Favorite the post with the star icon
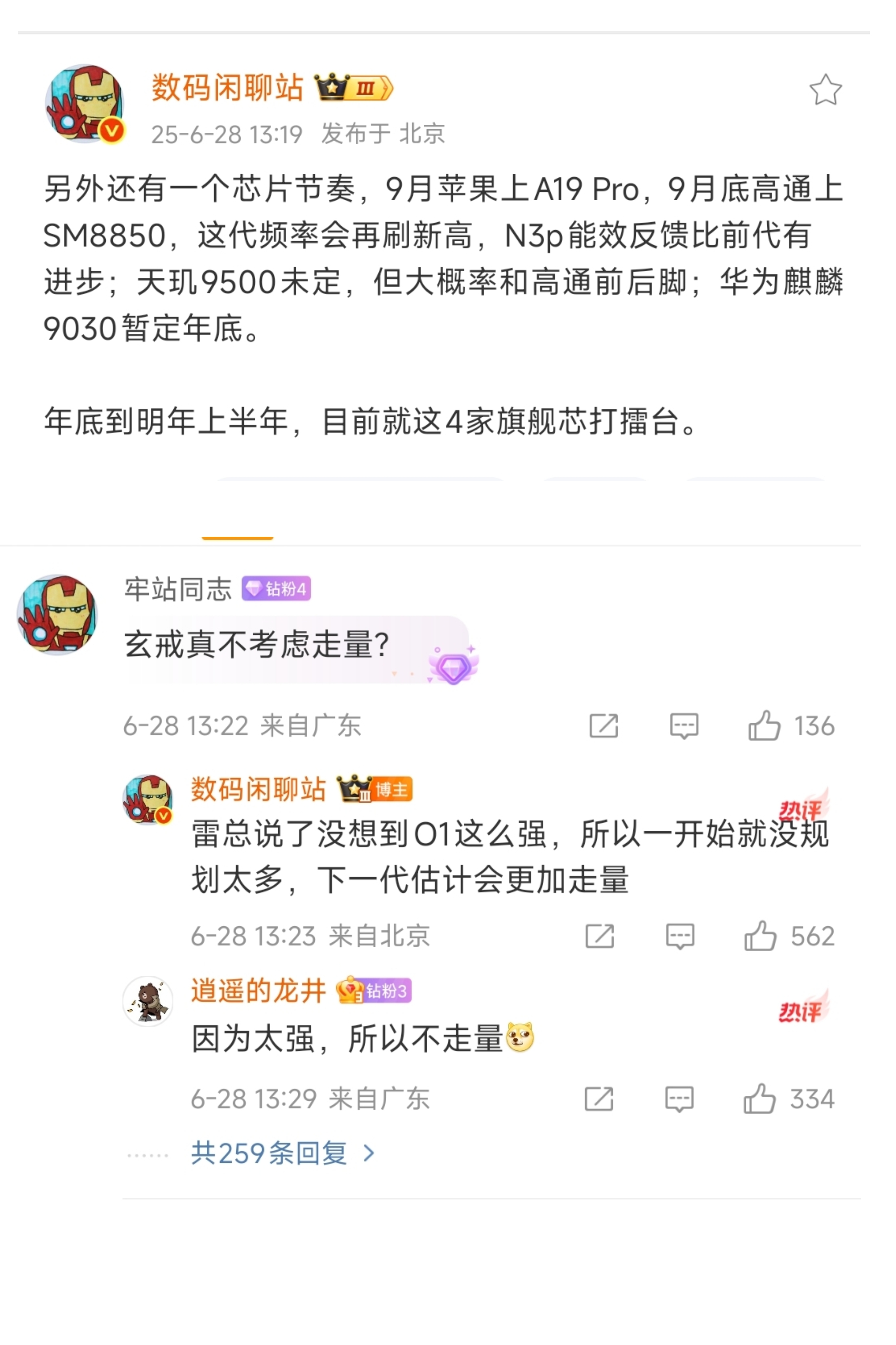Viewport: 896px width, 1345px height. click(x=825, y=90)
